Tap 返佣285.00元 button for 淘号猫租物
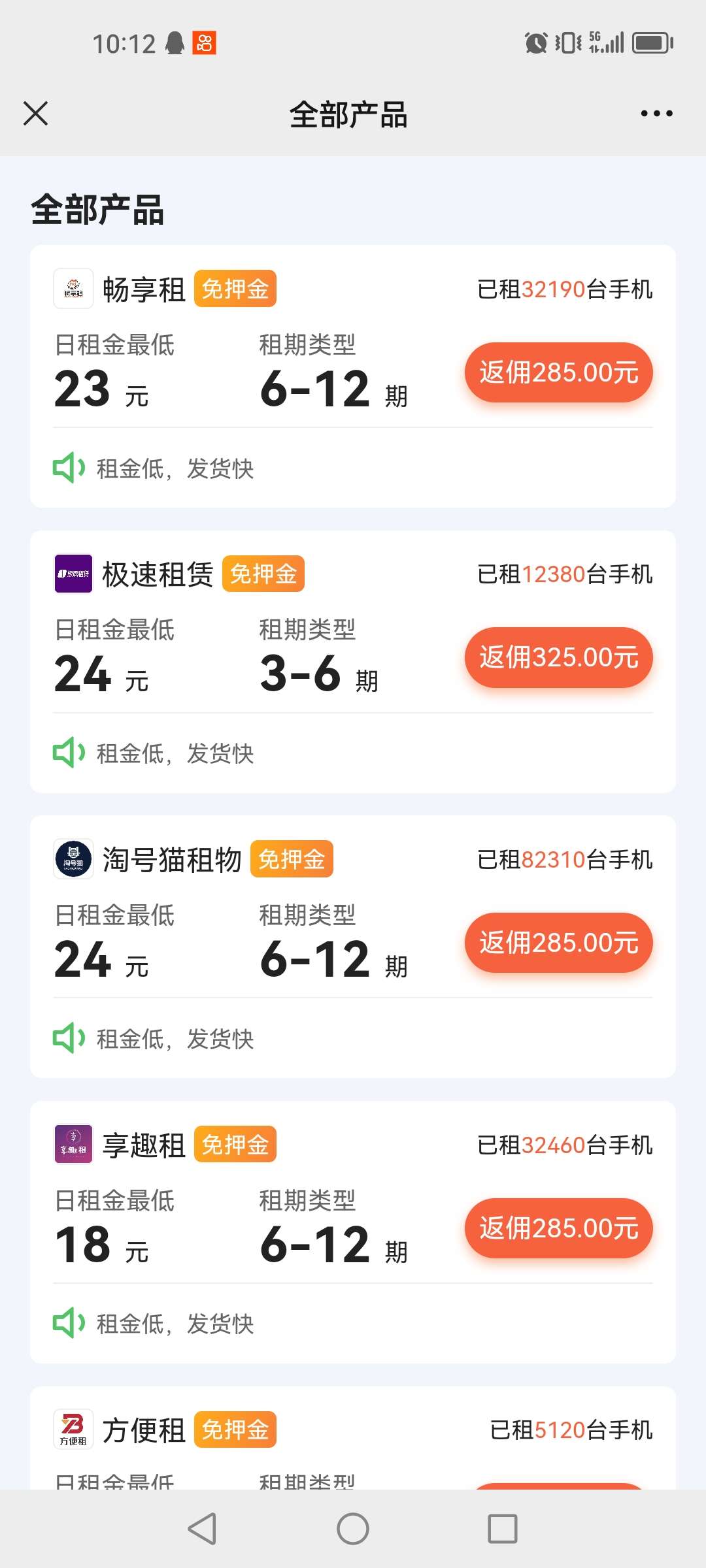 point(558,943)
